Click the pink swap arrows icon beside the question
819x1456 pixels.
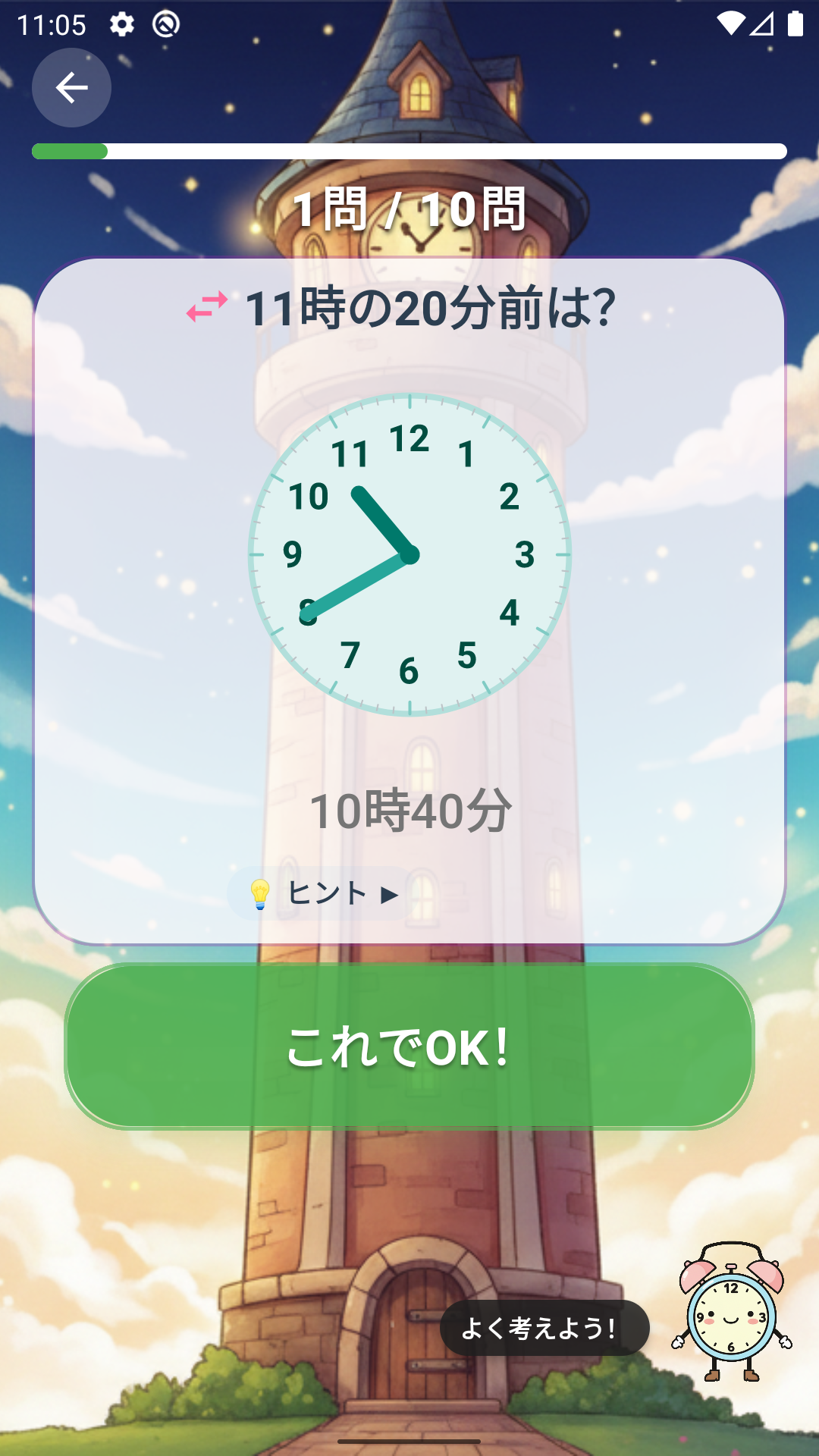(206, 306)
